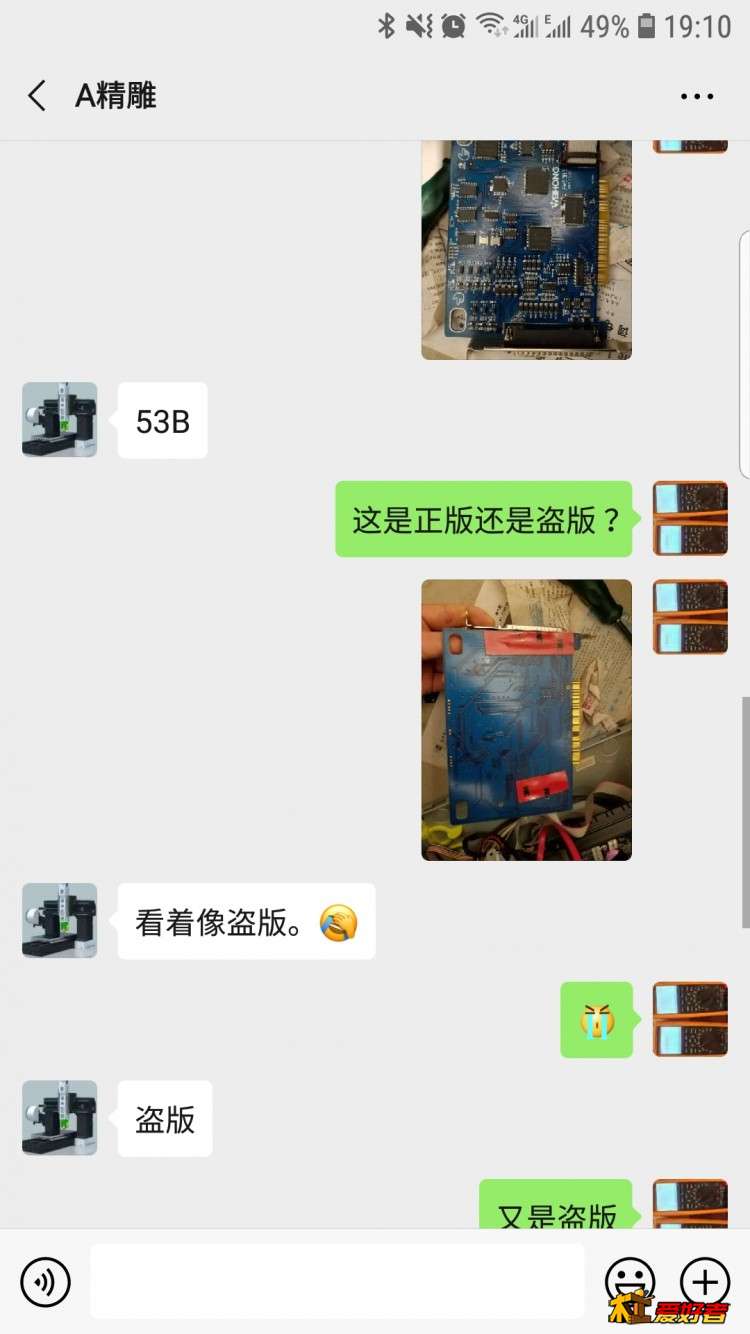750x1334 pixels.
Task: Switch to voice message input
Action: pyautogui.click(x=46, y=1281)
